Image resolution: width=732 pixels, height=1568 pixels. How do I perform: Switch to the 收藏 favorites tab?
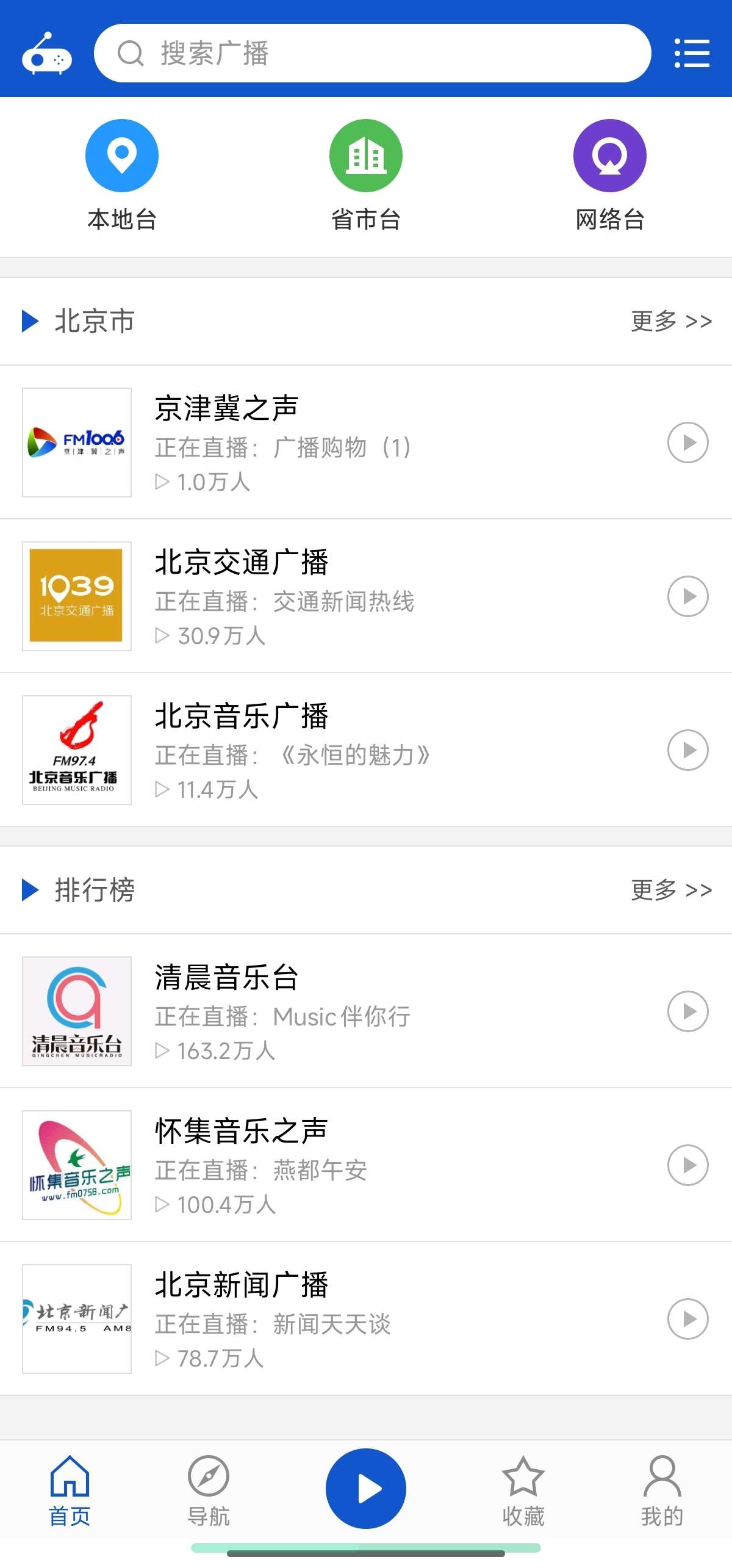(523, 1489)
